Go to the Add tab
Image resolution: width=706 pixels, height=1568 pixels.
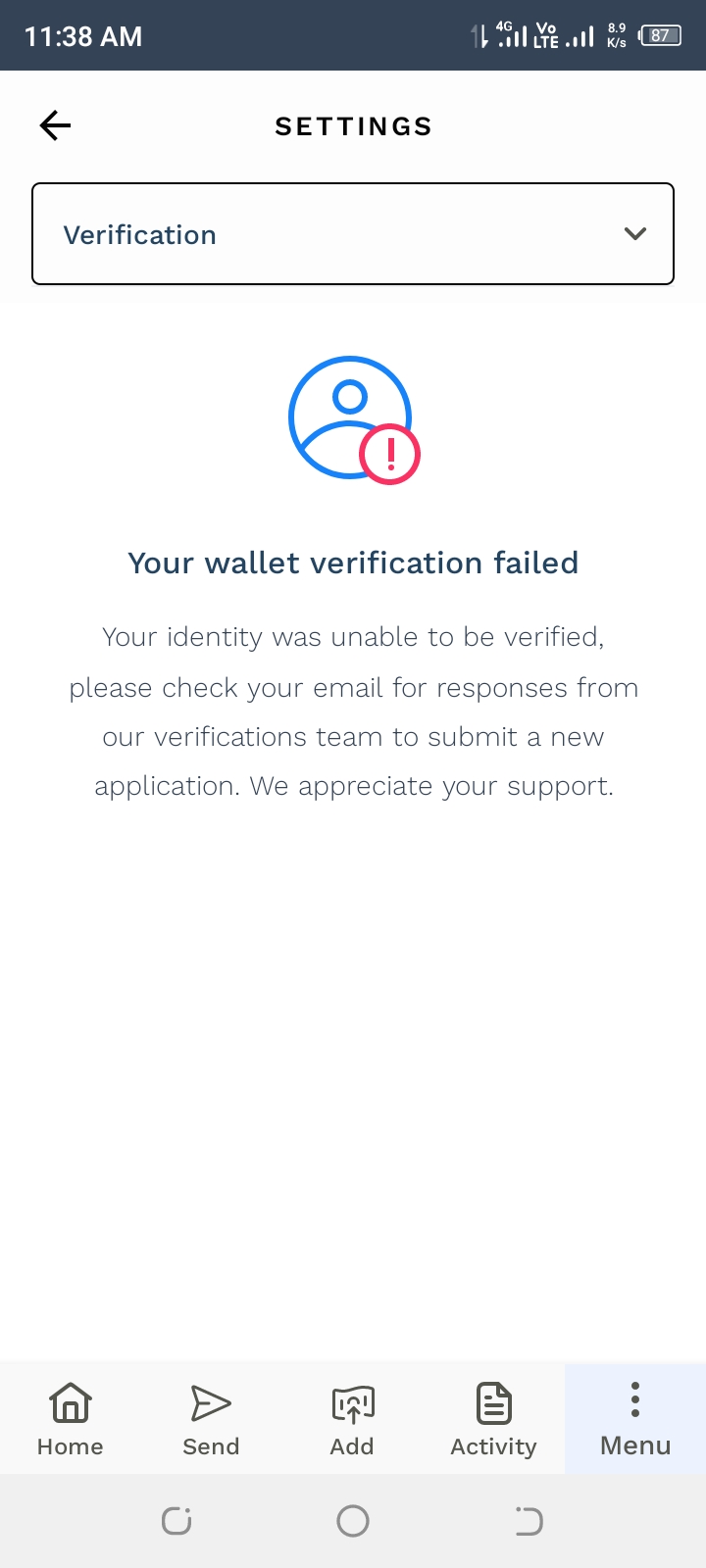click(352, 1418)
